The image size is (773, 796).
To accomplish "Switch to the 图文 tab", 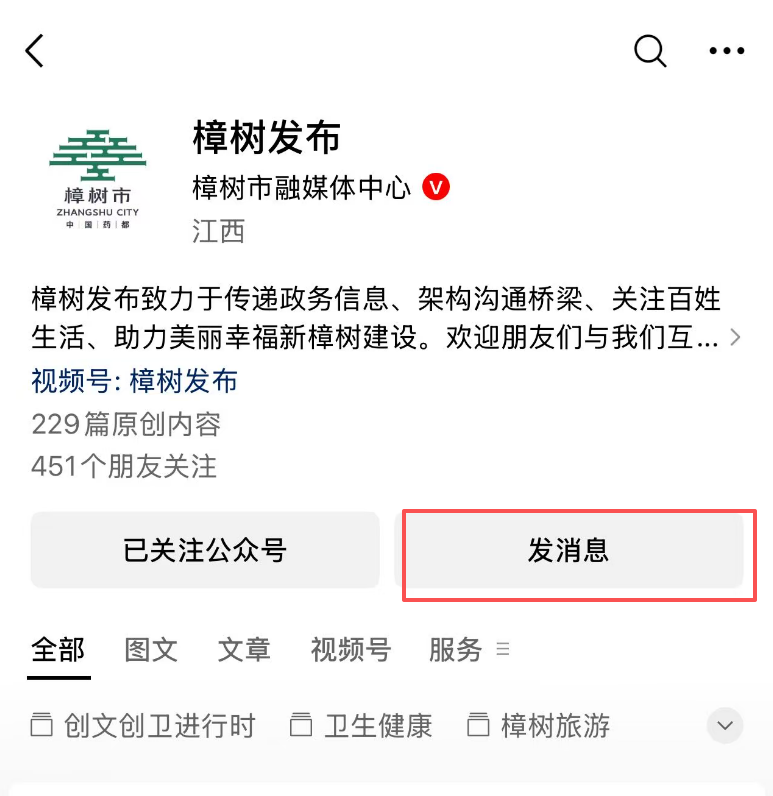I will click(151, 650).
